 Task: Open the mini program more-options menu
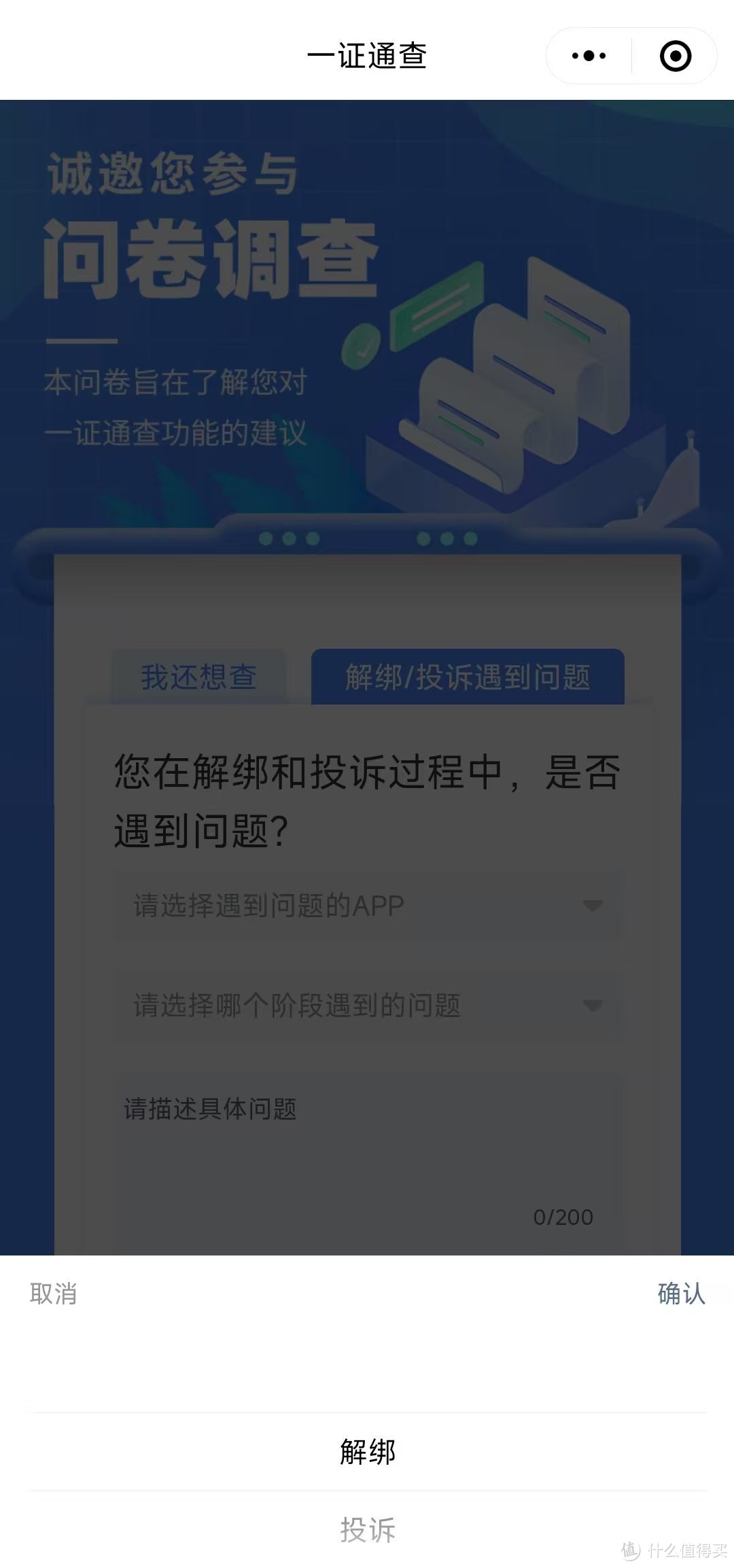589,56
